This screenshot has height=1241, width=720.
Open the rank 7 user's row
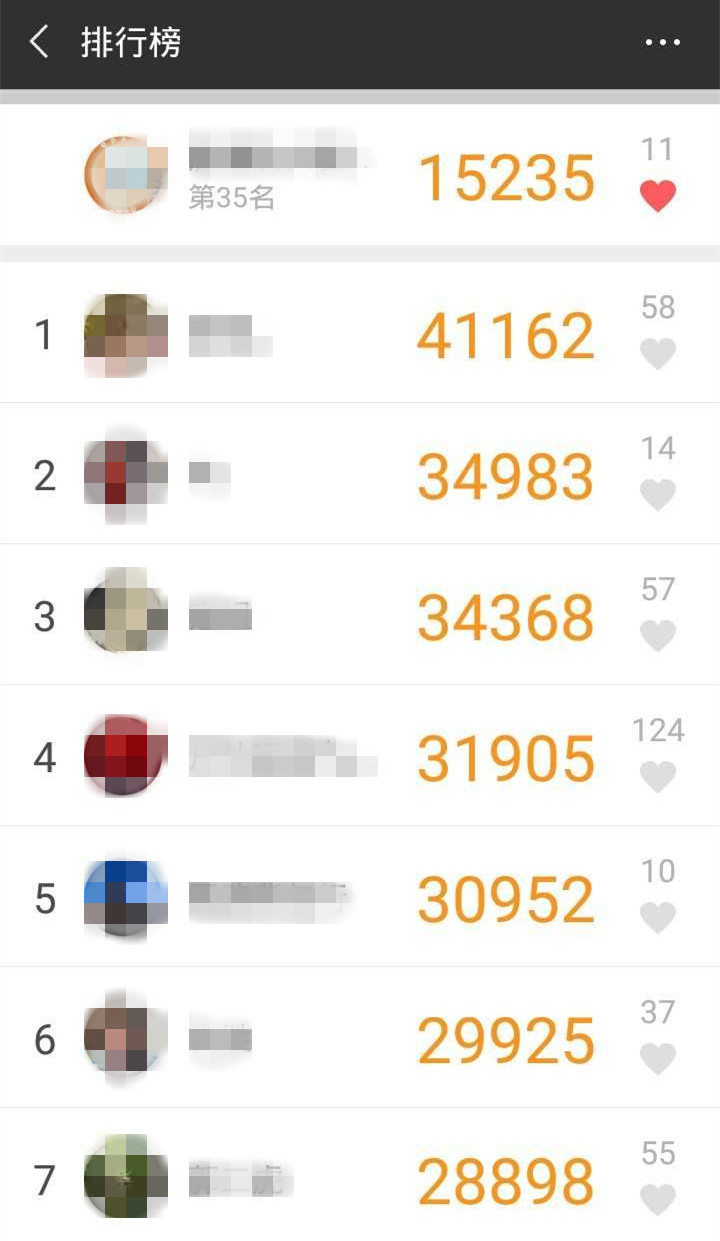pos(300,1180)
